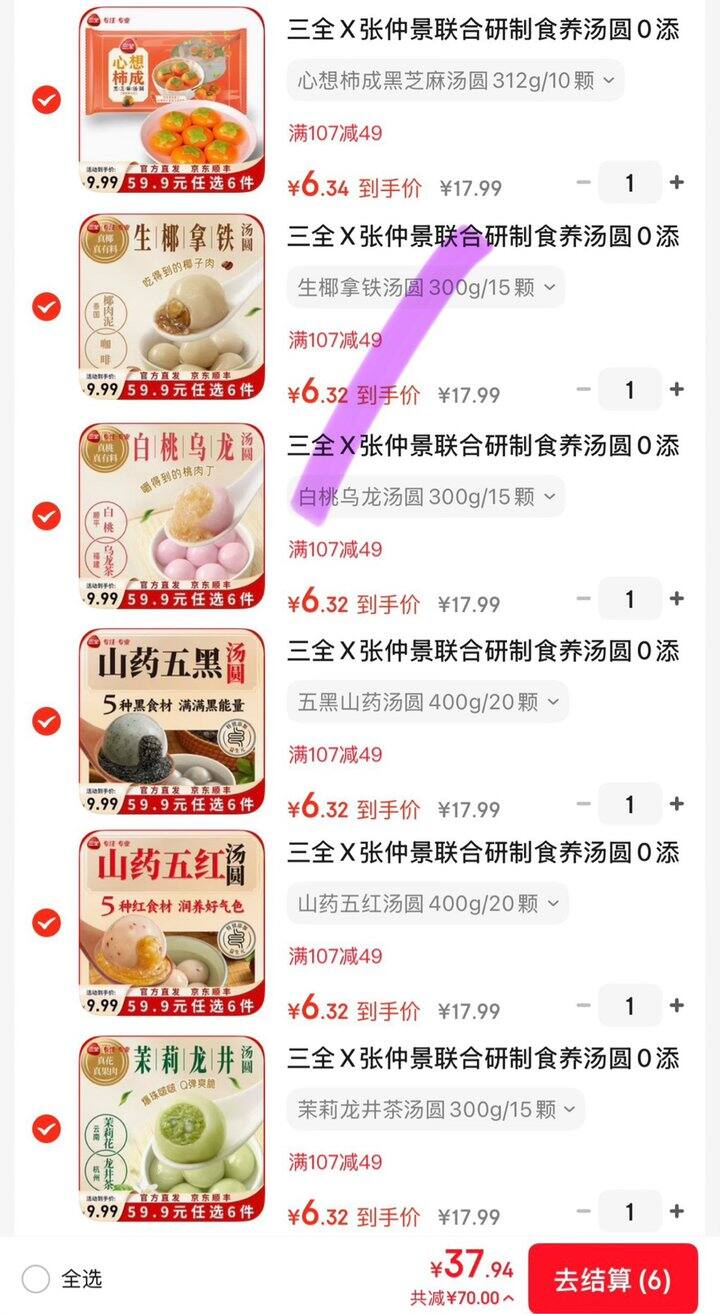The width and height of the screenshot is (720, 1314).
Task: Change the 生椰拿铁汤圆 300g/15颗 variant
Action: 426,288
